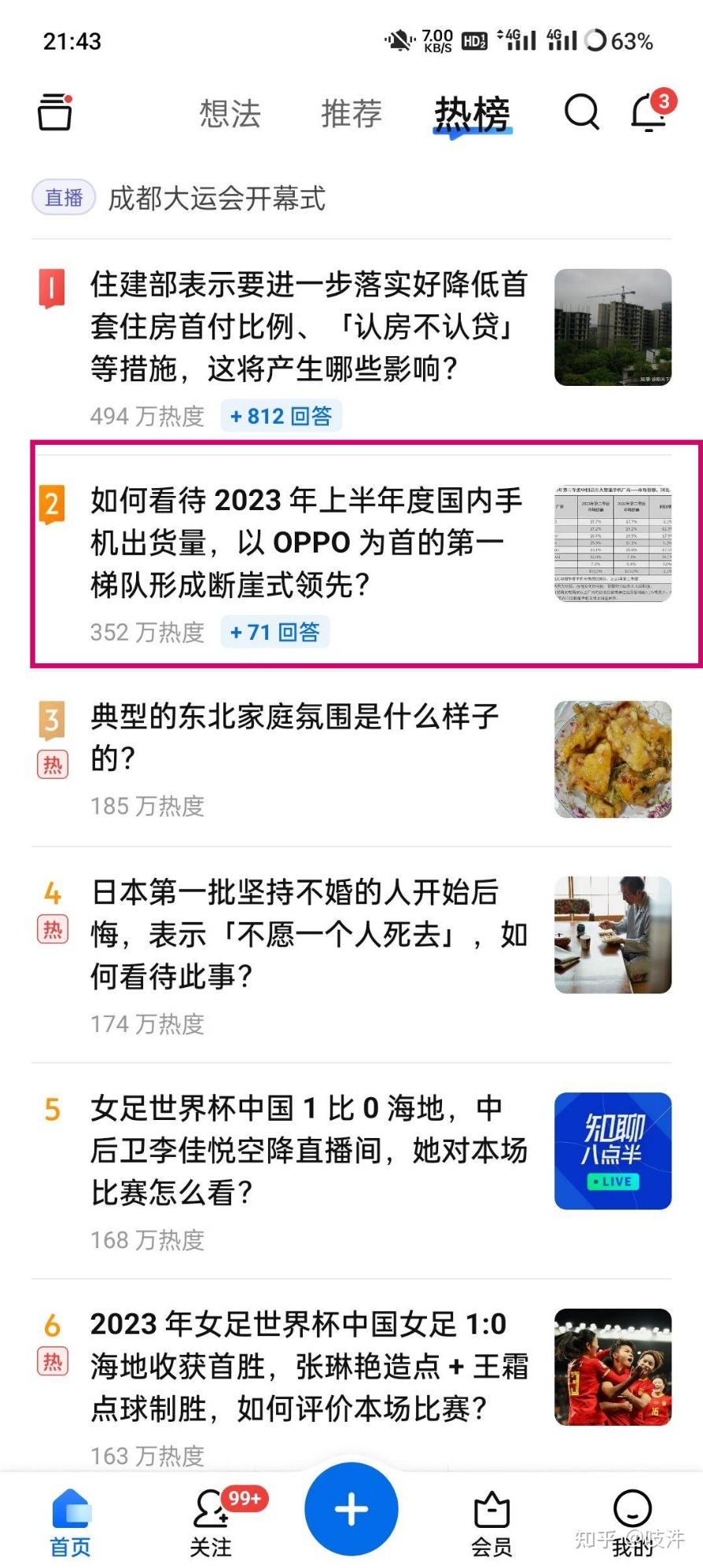Open the 成都大运会开幕式 live banner
Screen dimensions: 703x1568
[216, 198]
